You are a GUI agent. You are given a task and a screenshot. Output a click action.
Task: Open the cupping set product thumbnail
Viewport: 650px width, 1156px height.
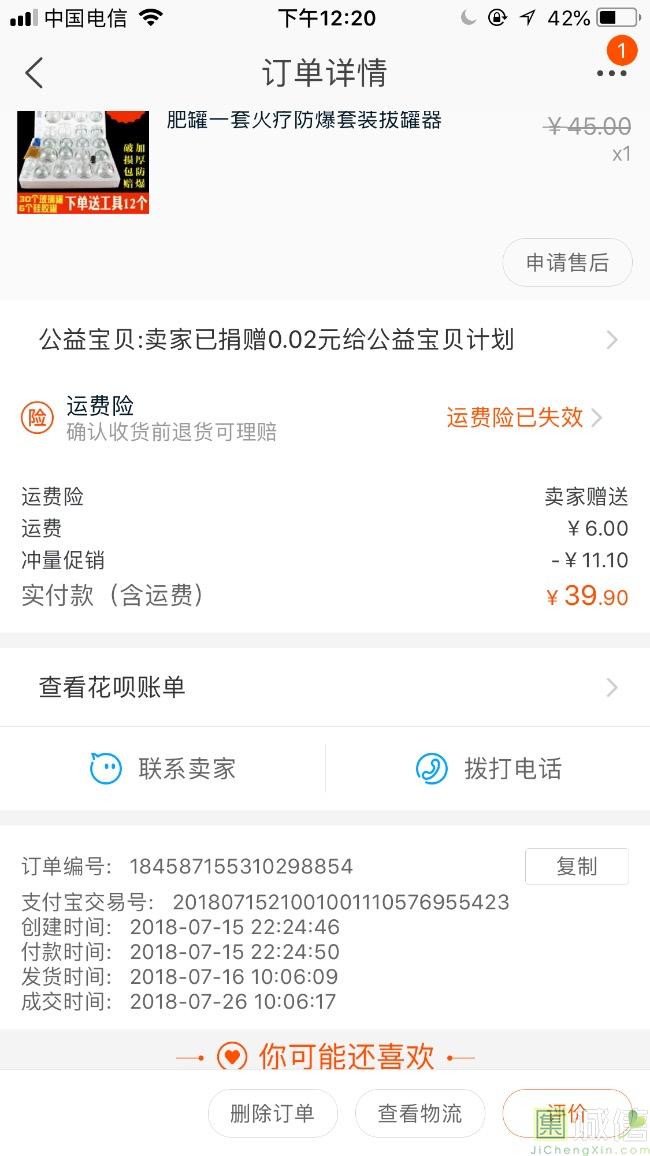[x=83, y=162]
